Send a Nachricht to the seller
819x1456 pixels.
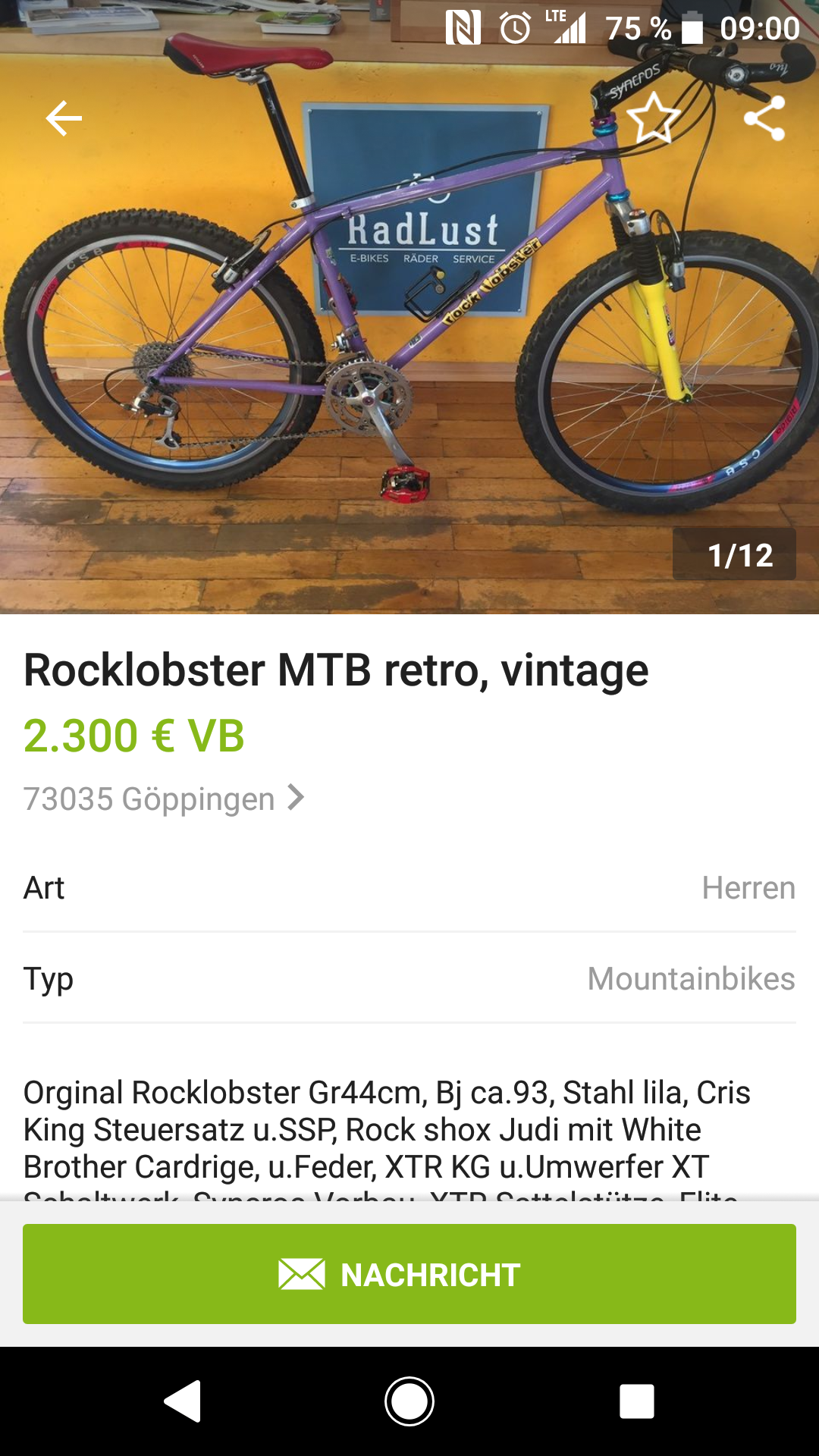tap(409, 1274)
